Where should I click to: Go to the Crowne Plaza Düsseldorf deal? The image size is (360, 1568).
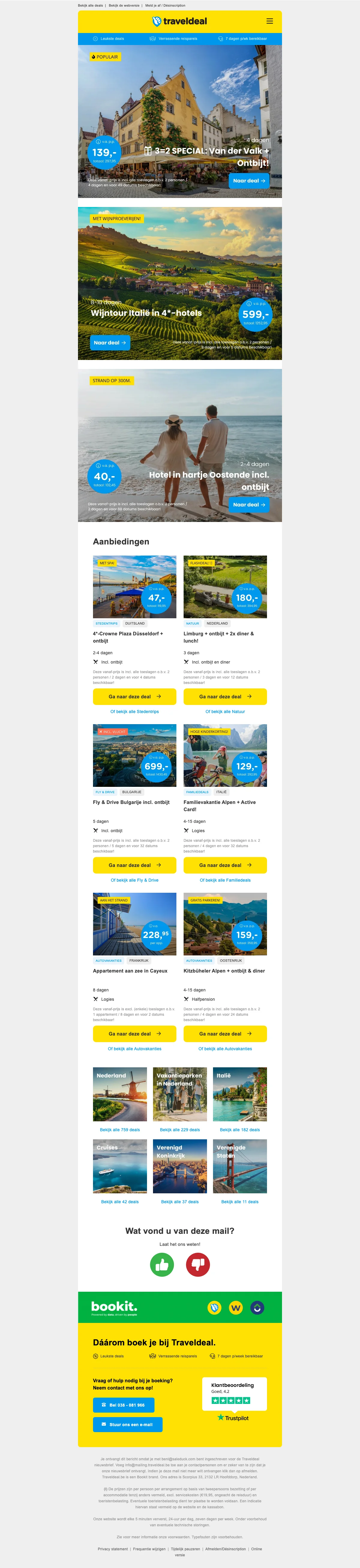pos(135,696)
